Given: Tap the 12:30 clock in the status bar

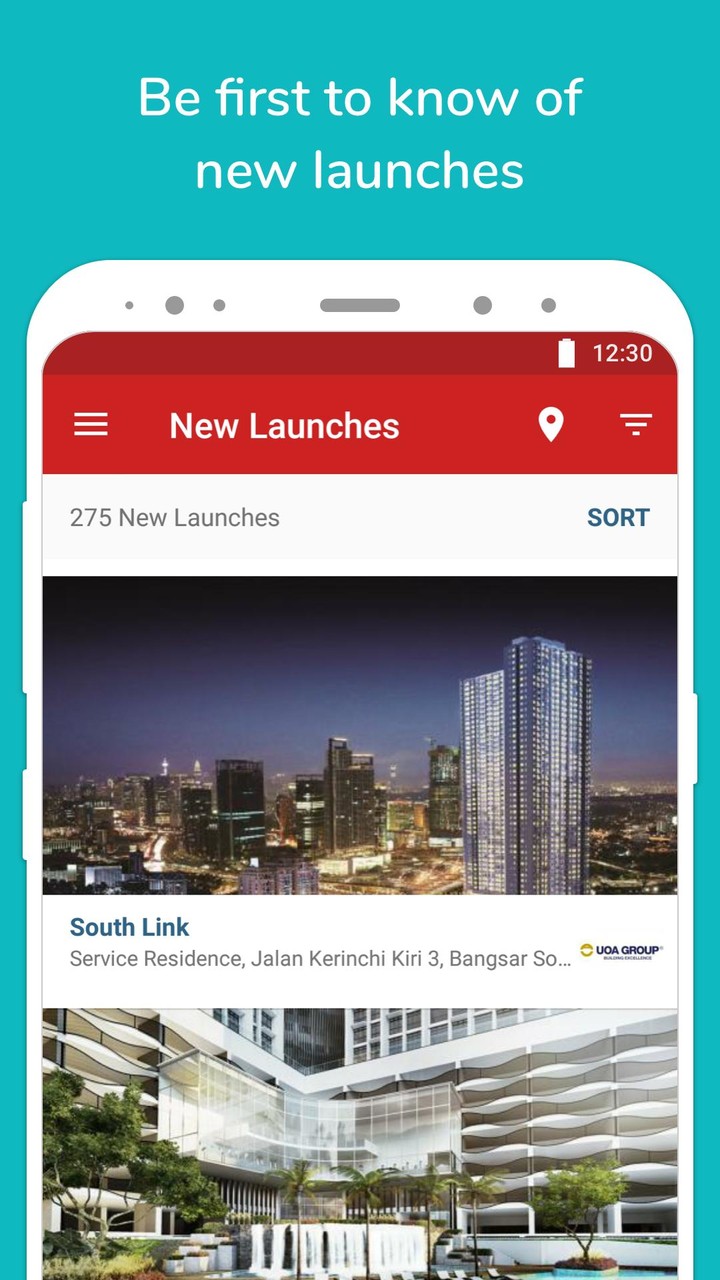Looking at the screenshot, I should 624,354.
